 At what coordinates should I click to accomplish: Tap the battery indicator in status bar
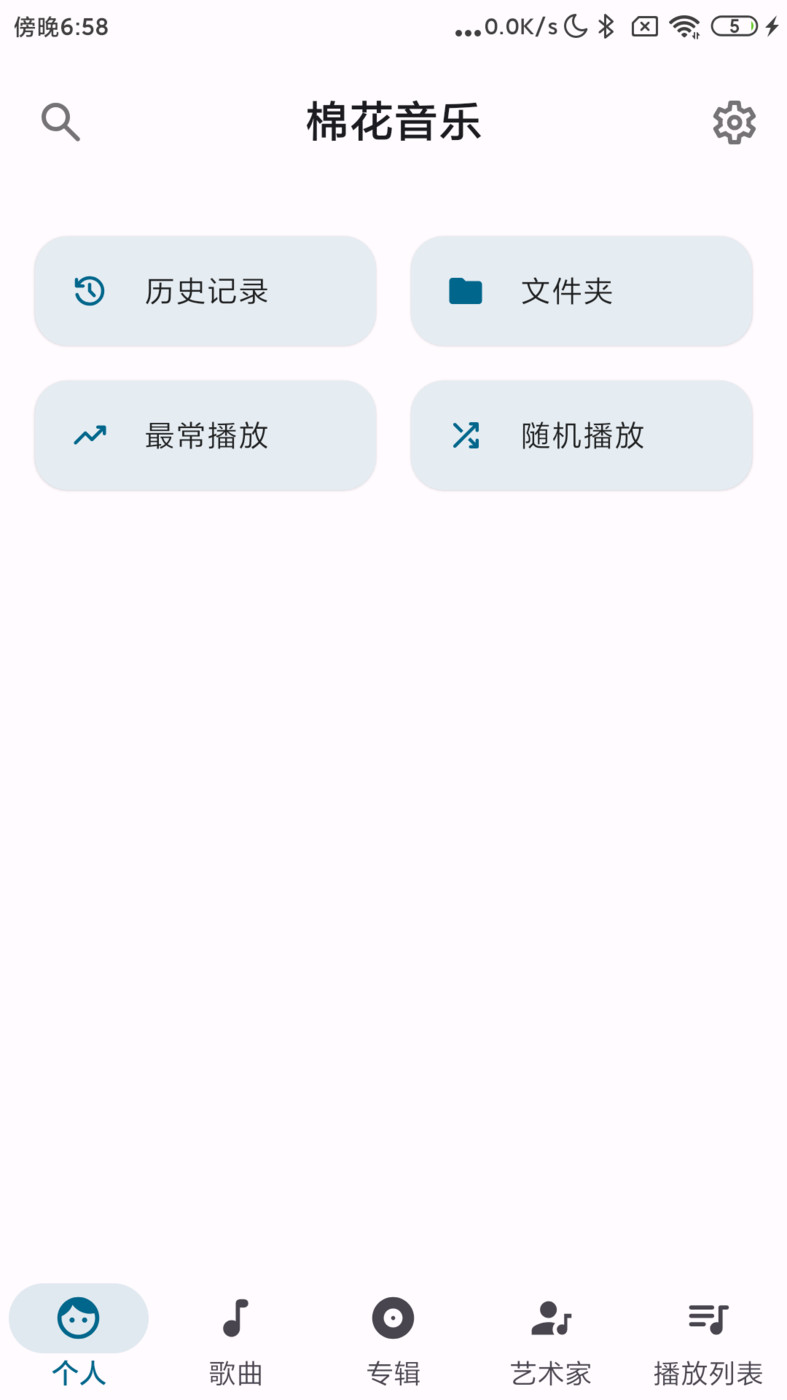point(731,26)
